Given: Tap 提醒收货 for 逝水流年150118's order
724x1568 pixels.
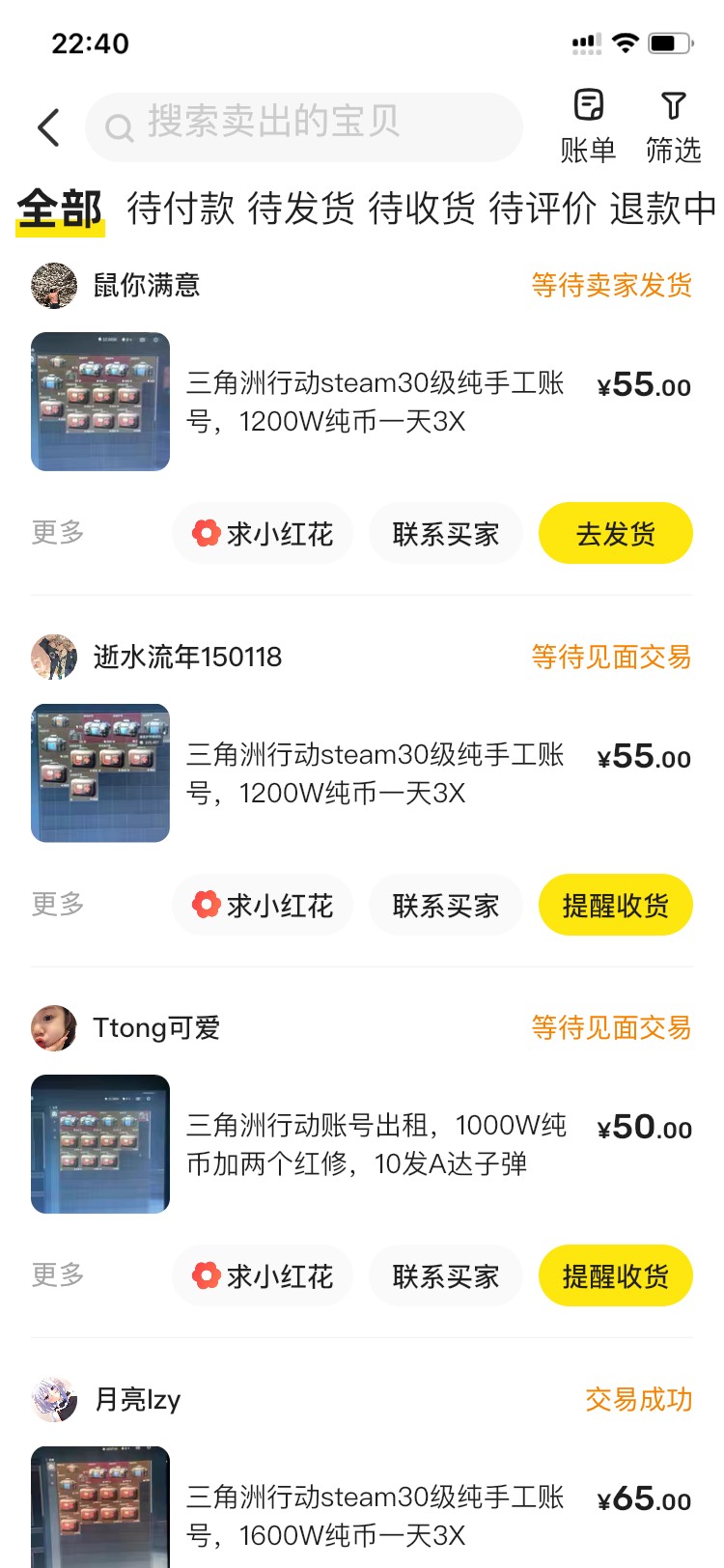Looking at the screenshot, I should (615, 905).
